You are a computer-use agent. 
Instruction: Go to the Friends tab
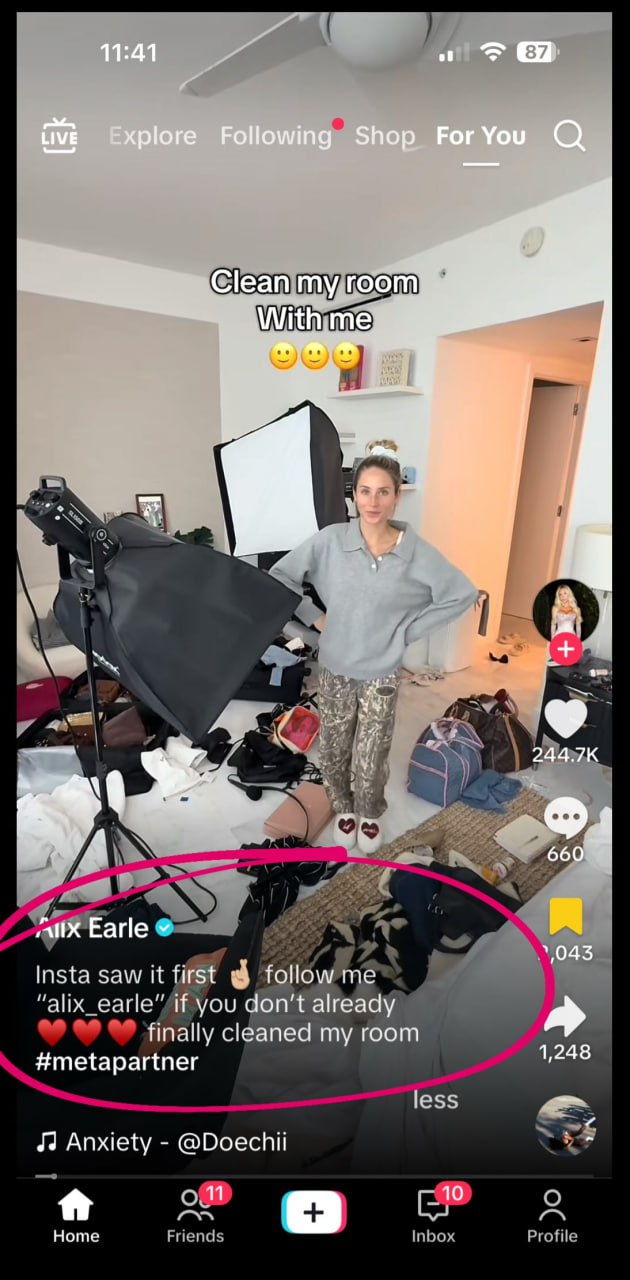coord(195,1215)
